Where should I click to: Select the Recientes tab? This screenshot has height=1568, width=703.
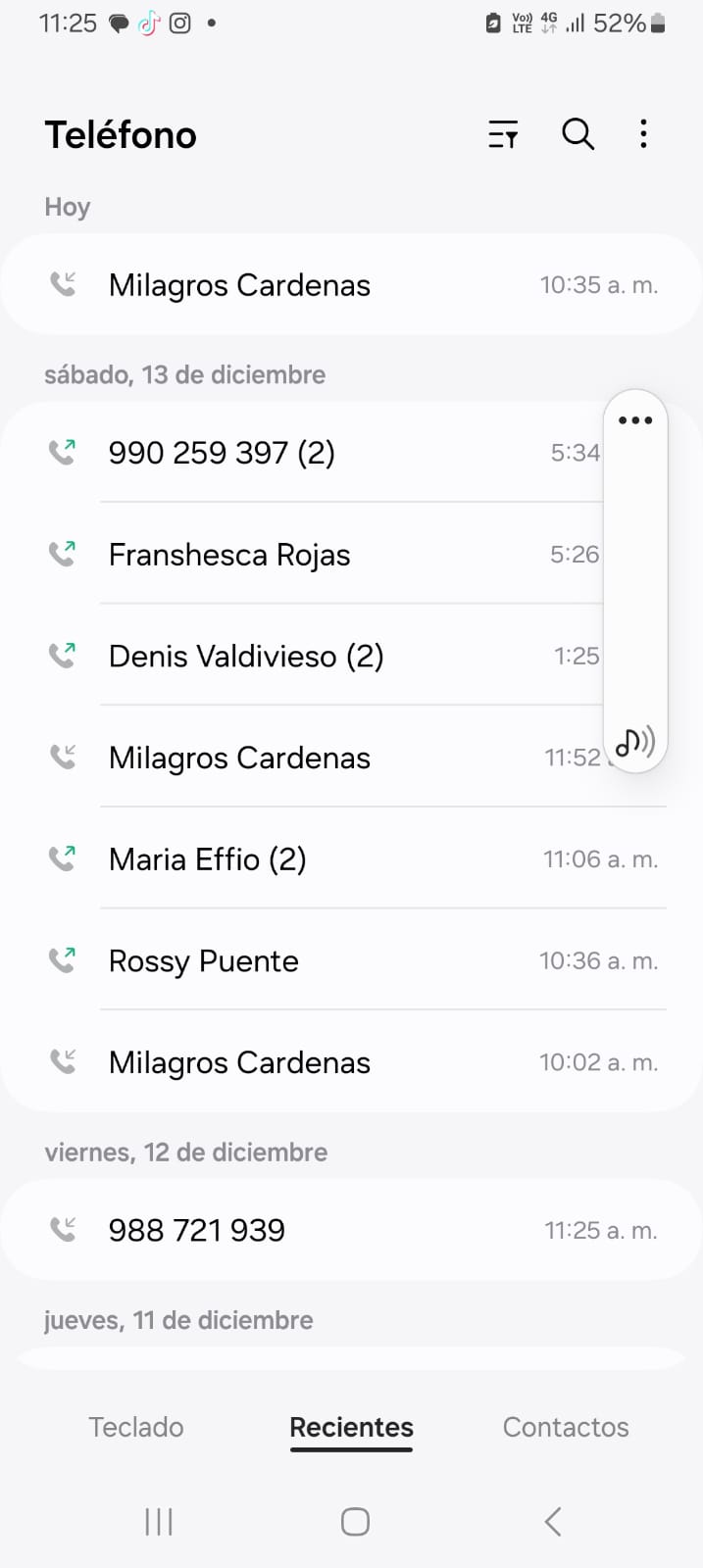pos(351,1427)
